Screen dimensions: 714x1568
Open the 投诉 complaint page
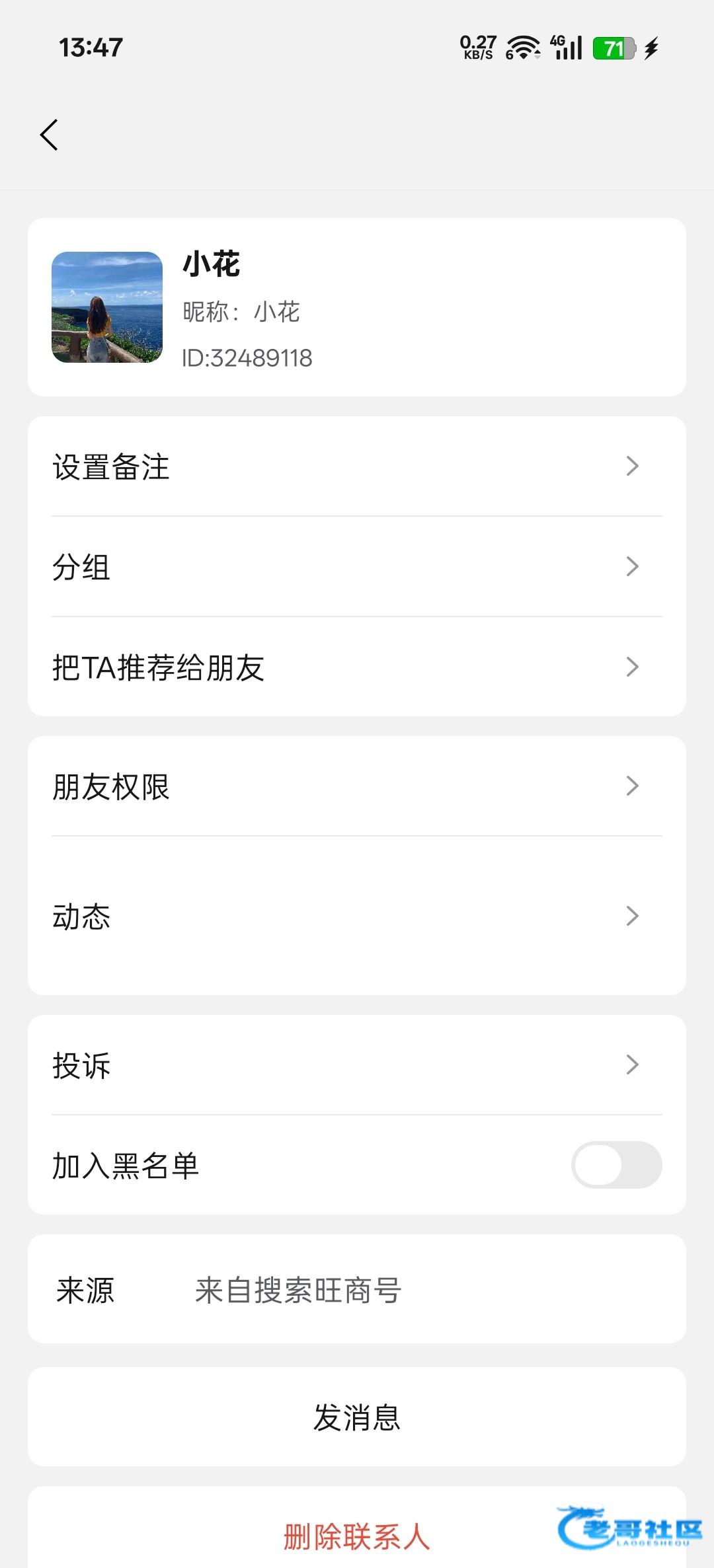pos(357,1065)
